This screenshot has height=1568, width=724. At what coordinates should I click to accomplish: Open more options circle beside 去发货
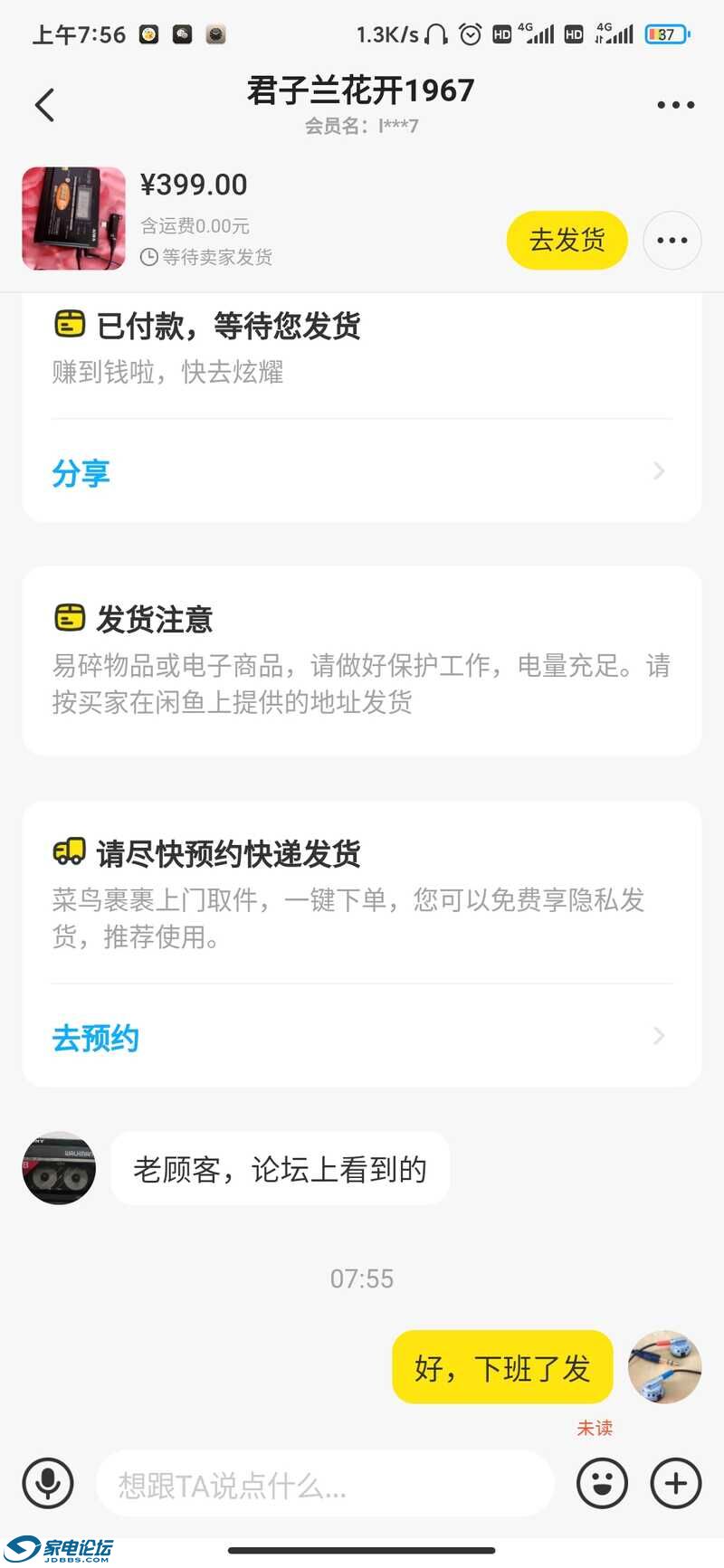(x=672, y=241)
